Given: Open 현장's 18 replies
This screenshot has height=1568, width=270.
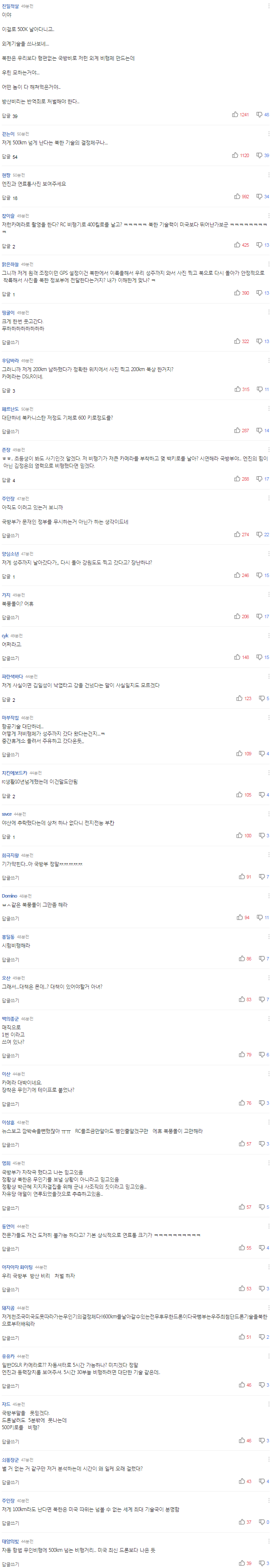Looking at the screenshot, I should coord(9,198).
